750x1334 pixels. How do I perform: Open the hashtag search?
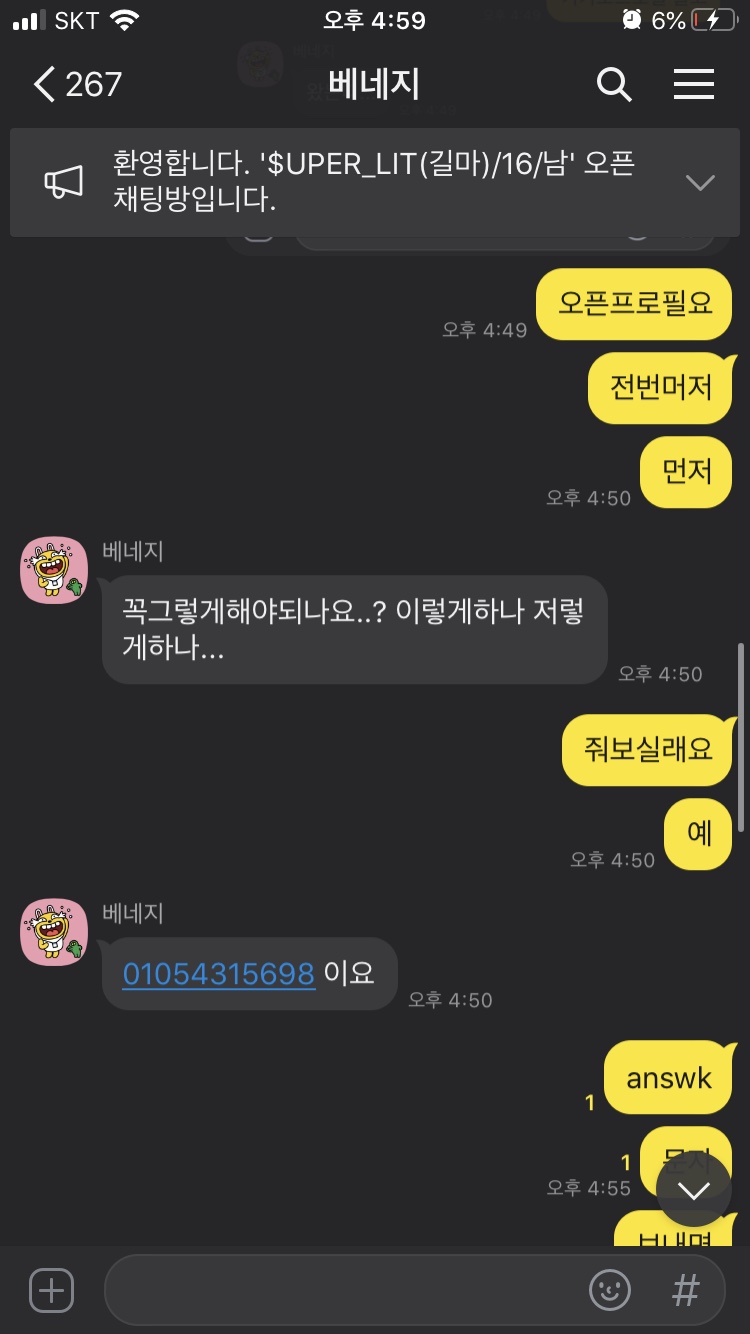tap(686, 1290)
